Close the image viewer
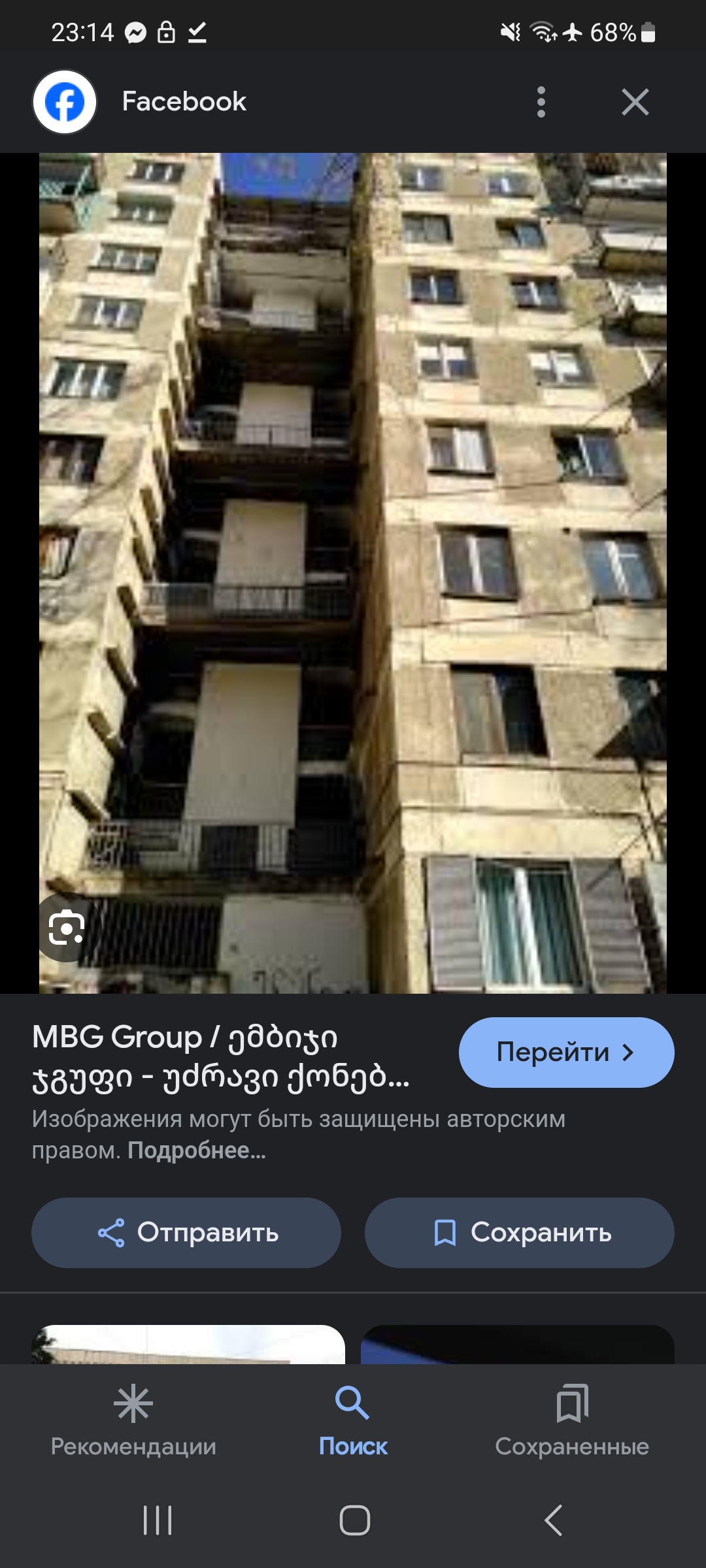 (635, 102)
